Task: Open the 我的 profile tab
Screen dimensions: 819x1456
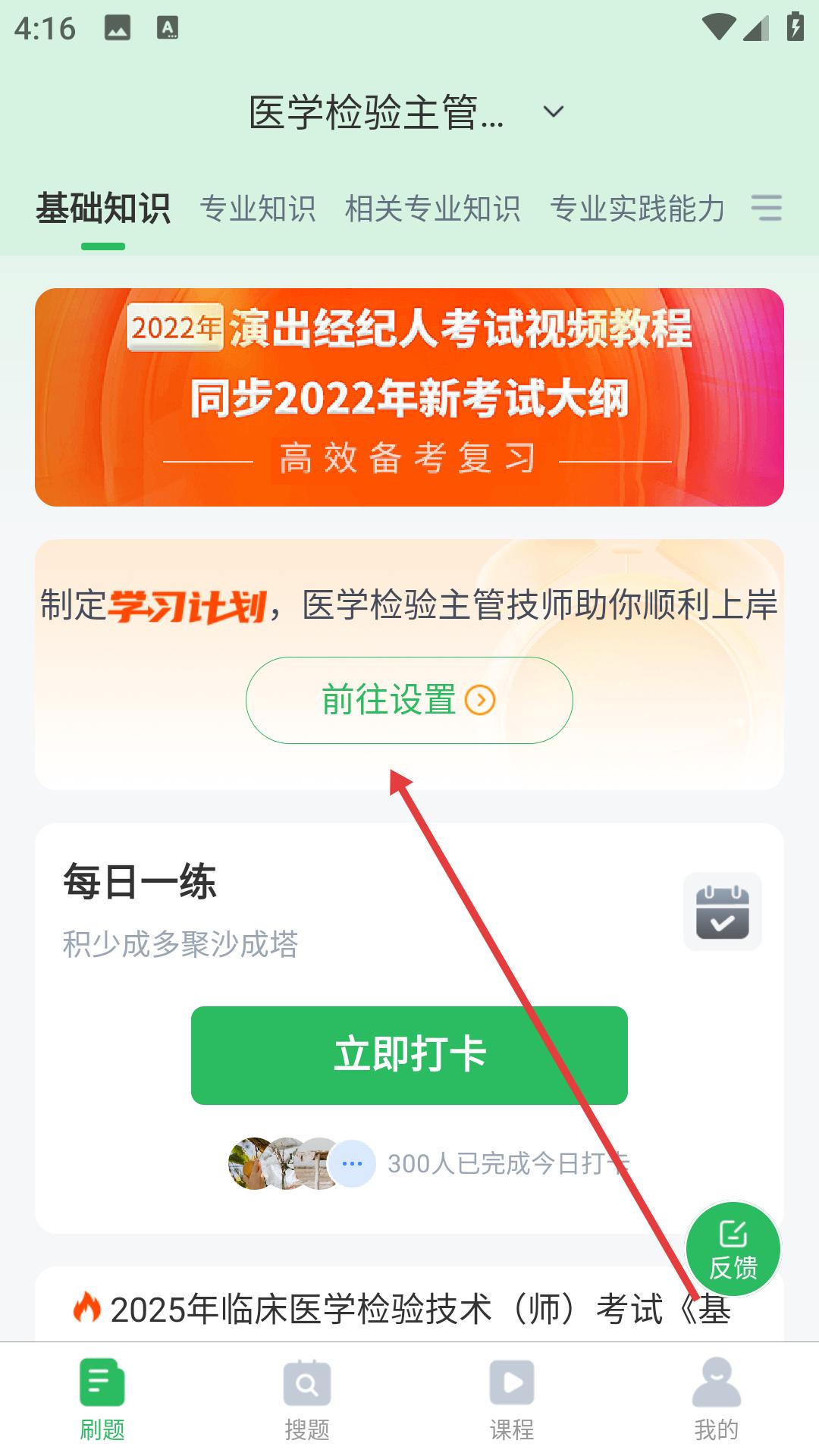Action: [717, 1399]
